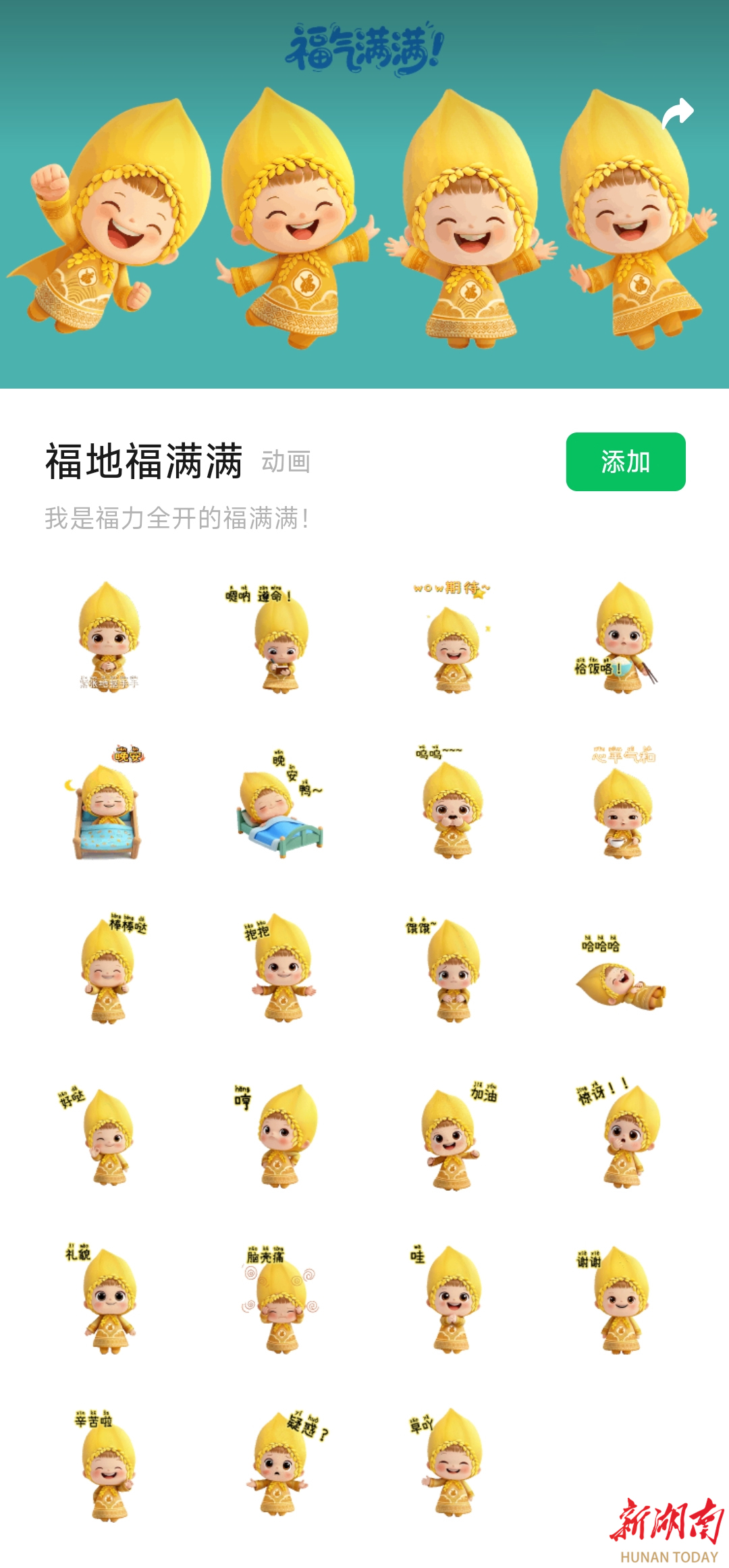This screenshot has height=1568, width=729.
Task: Preview the 加油 sticker
Action: click(452, 1137)
